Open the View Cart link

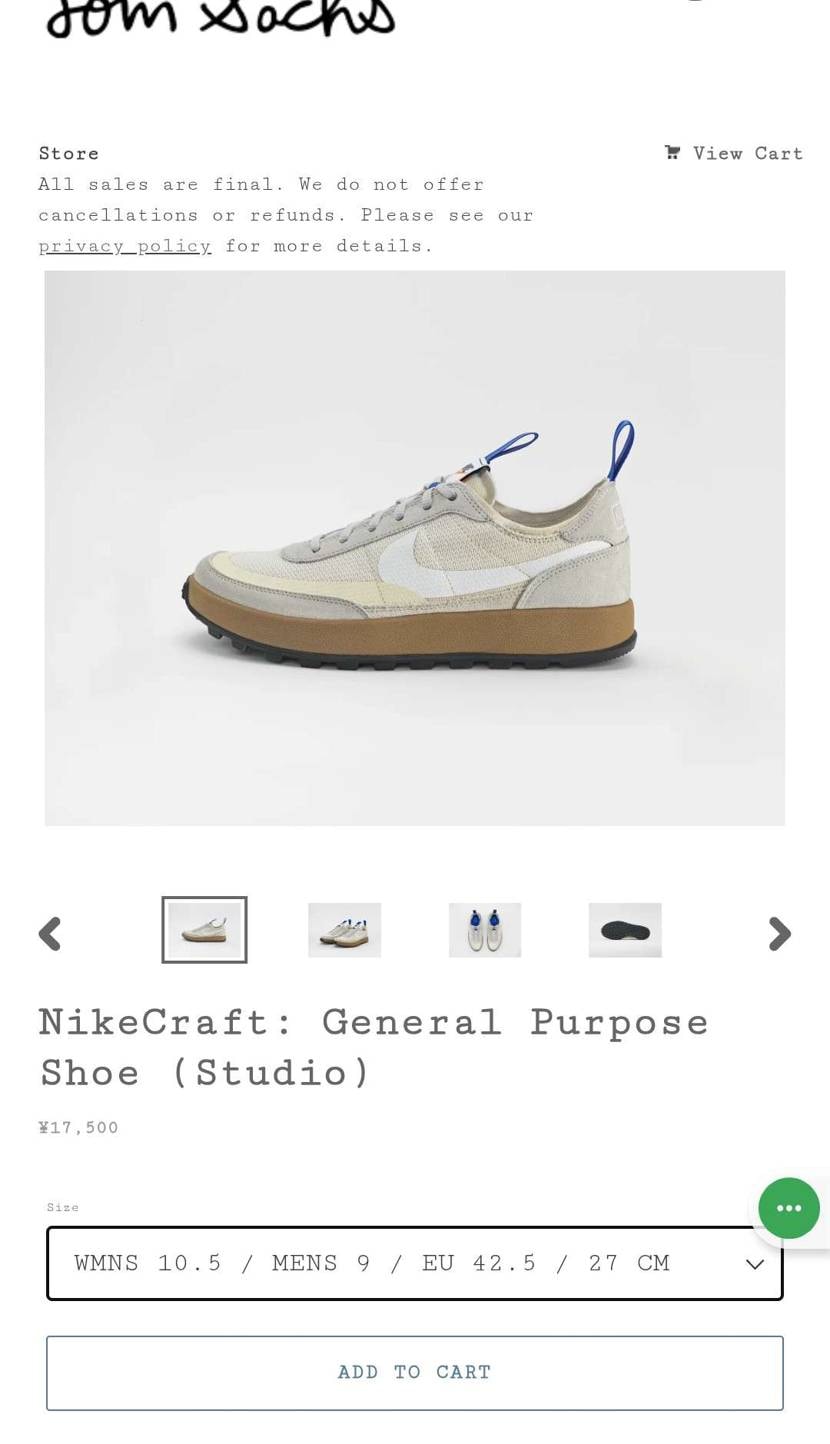click(x=735, y=153)
